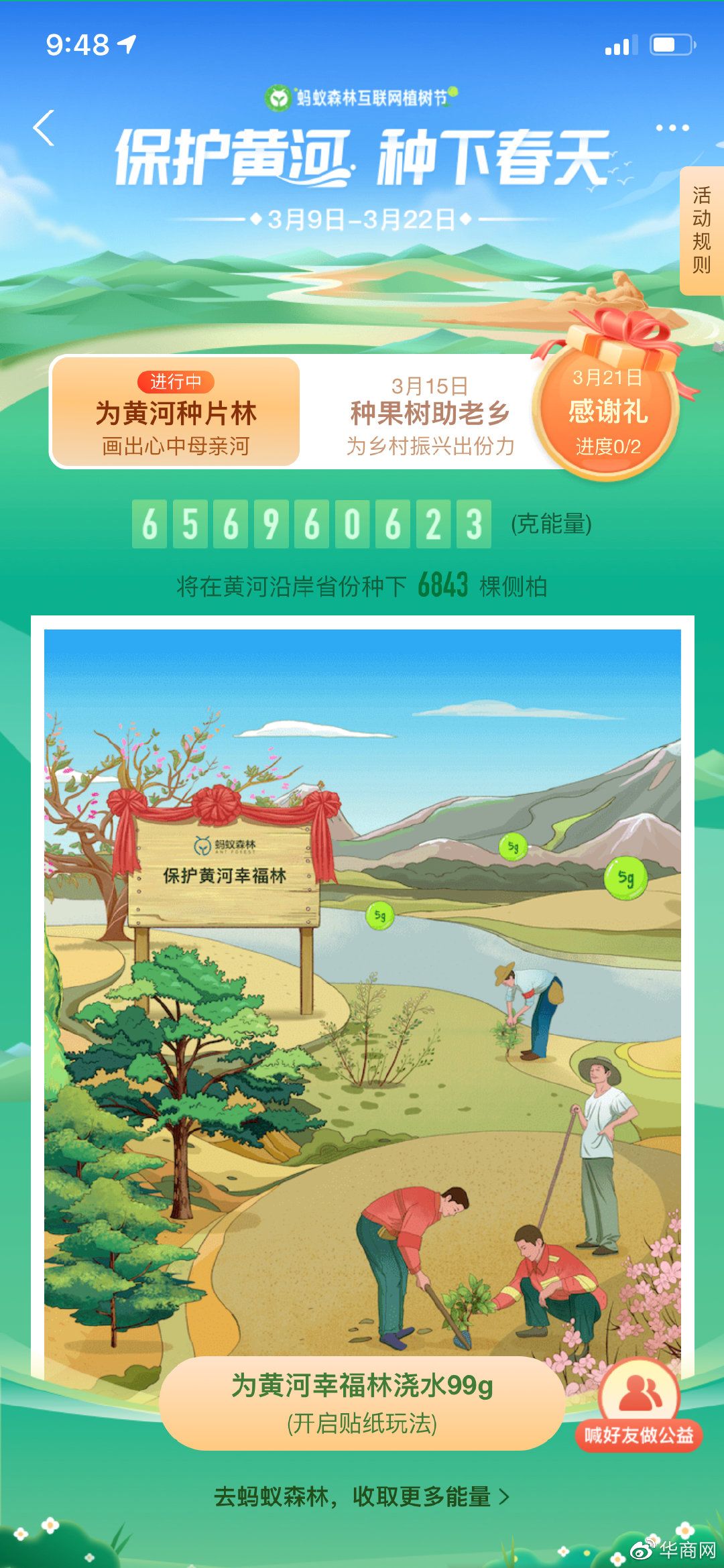Screen dimensions: 724x1568
Task: Open the three-dot overflow menu
Action: pyautogui.click(x=672, y=128)
